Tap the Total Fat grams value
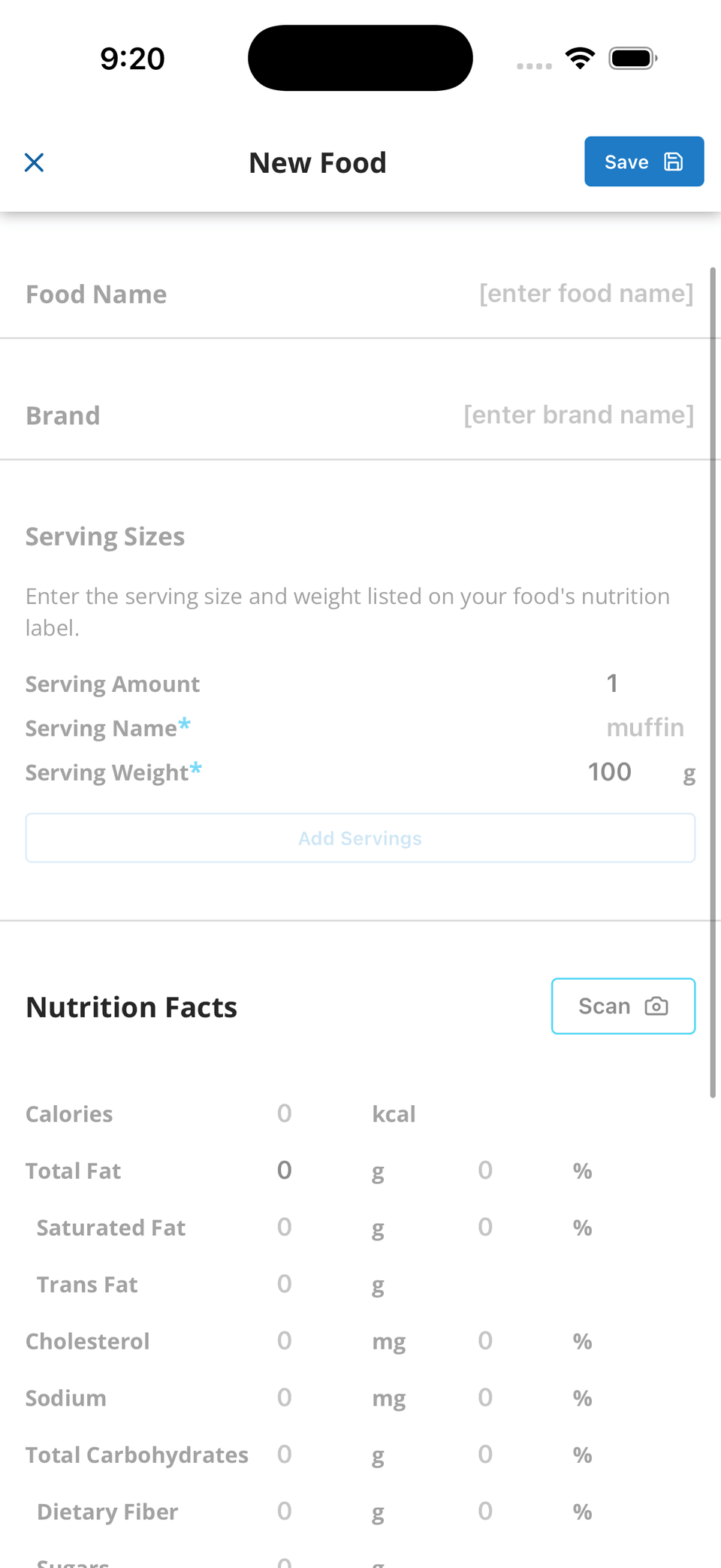The width and height of the screenshot is (721, 1568). pos(283,1170)
